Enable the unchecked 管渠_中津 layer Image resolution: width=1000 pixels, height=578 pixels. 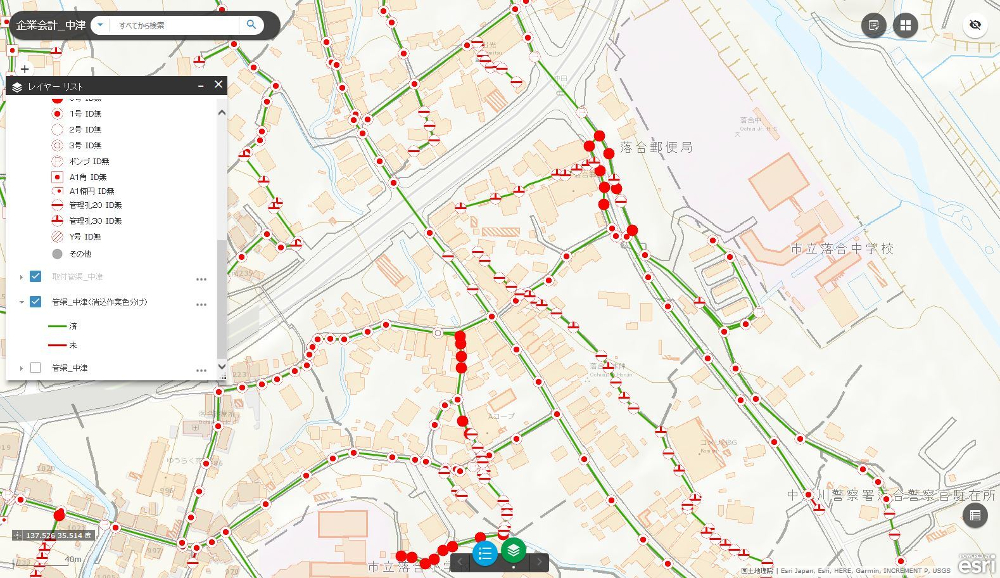(36, 368)
